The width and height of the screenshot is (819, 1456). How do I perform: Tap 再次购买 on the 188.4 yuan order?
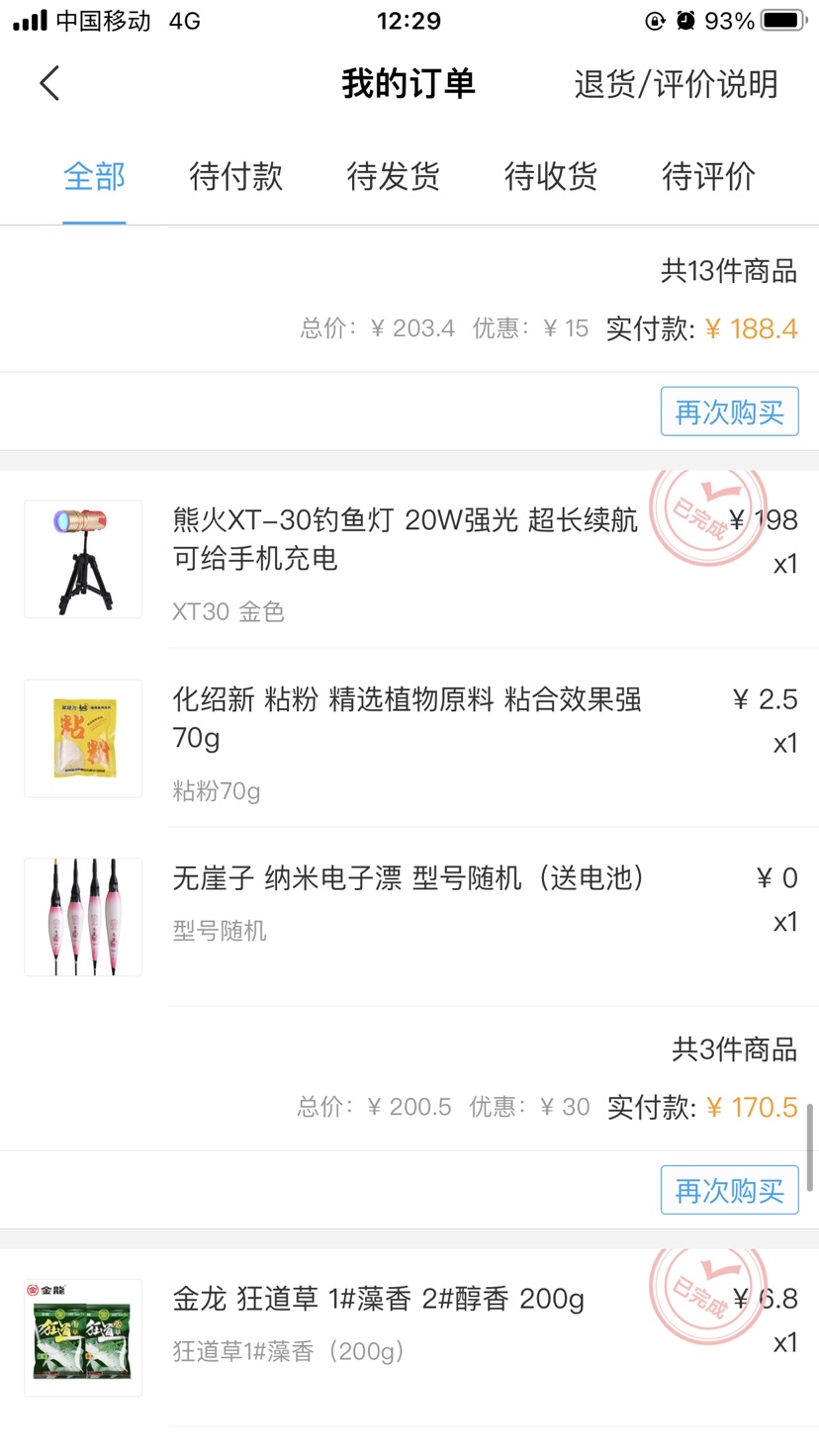coord(729,410)
